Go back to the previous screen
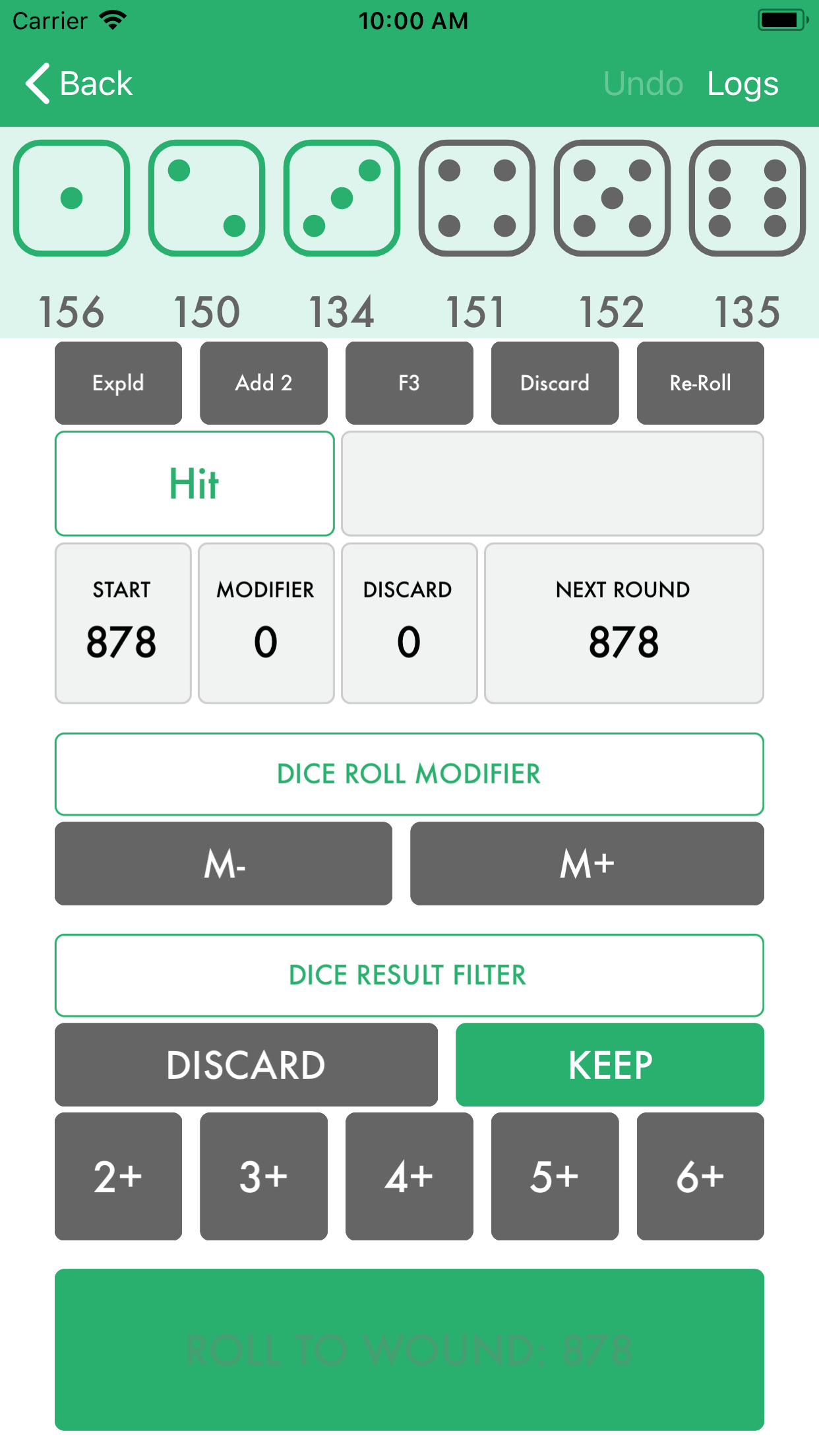819x1456 pixels. point(79,84)
